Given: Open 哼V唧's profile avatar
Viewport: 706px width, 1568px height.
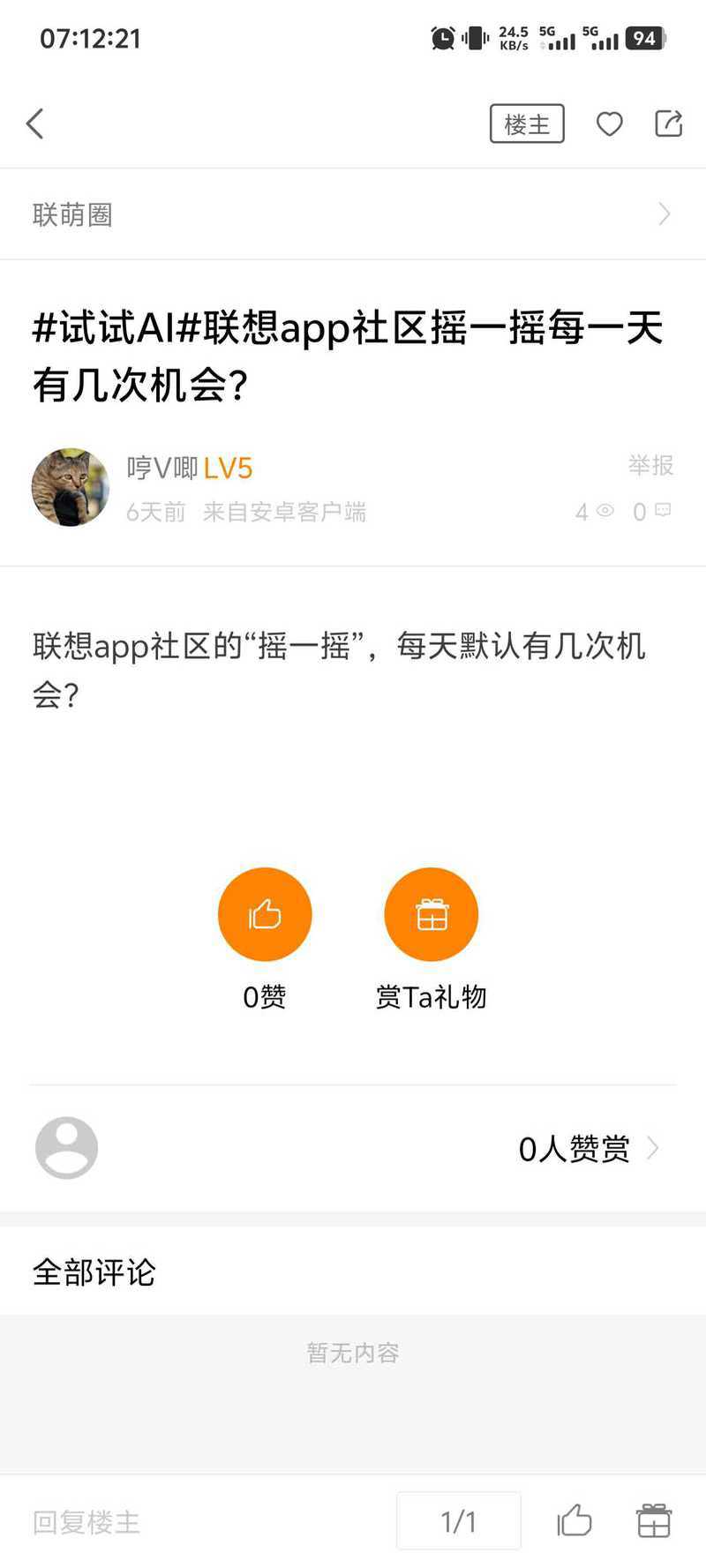Looking at the screenshot, I should click(x=71, y=487).
